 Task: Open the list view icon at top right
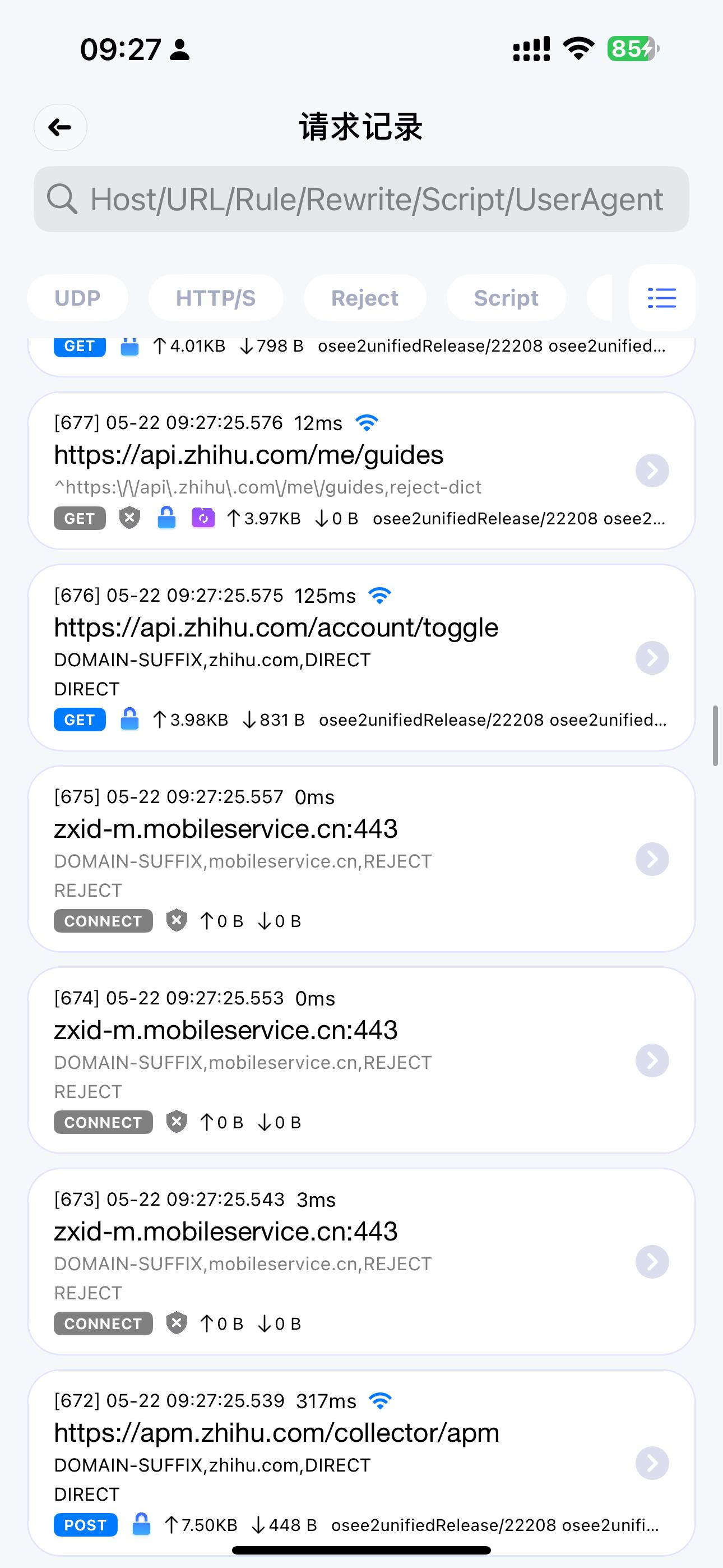(661, 298)
